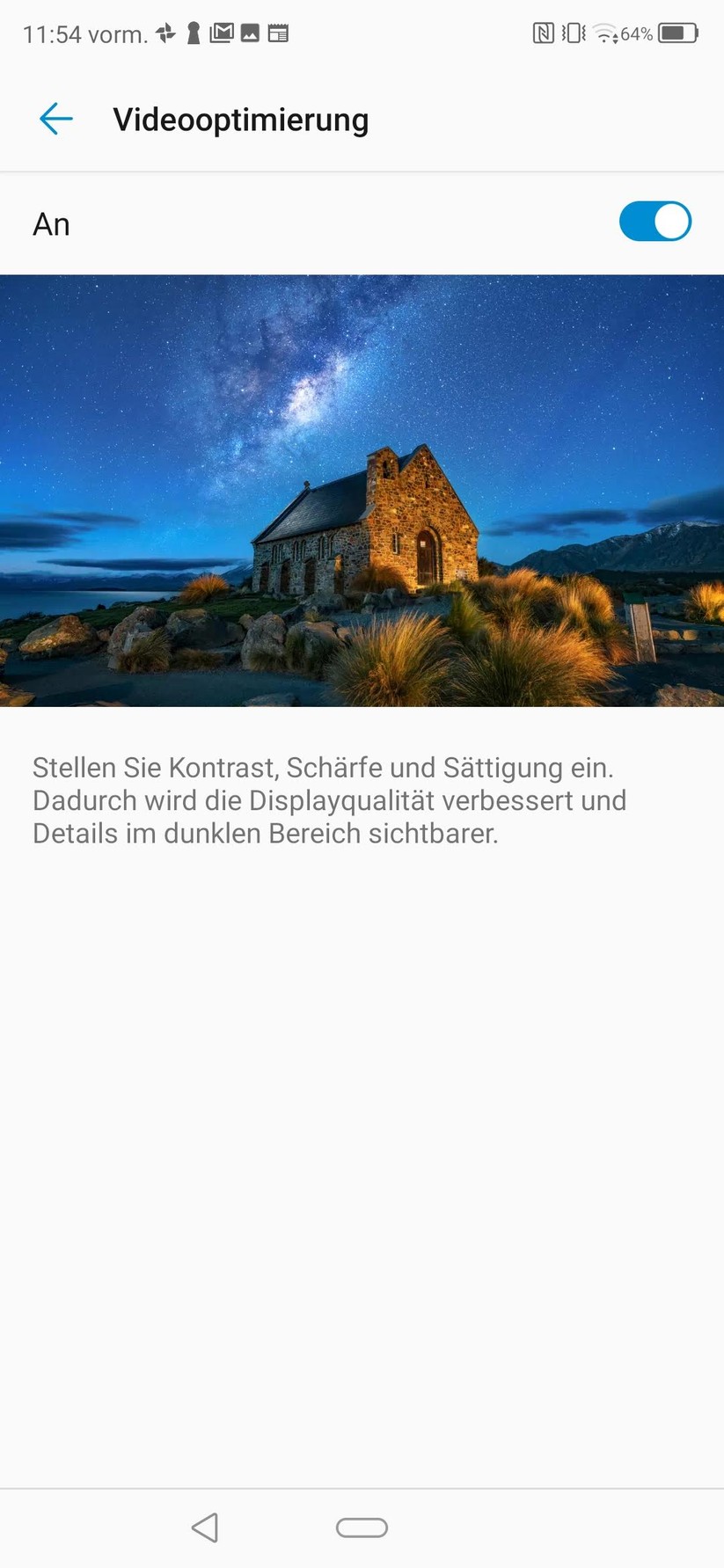Go back from Videooptimierung screen

tap(55, 119)
